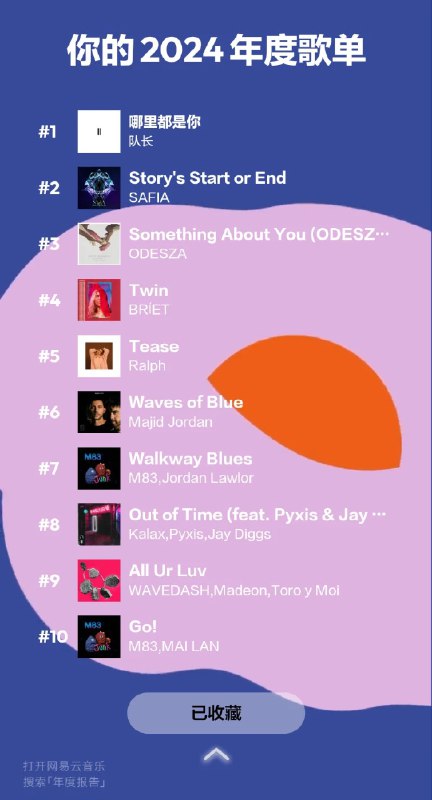
Task: Select the song Twin by BRÍET
Action: coord(214,300)
